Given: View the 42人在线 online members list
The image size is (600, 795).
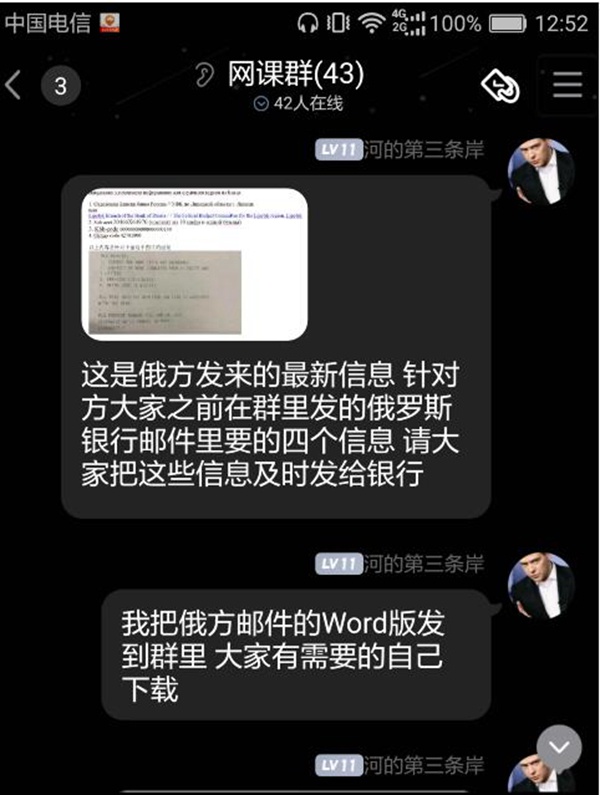Looking at the screenshot, I should point(299,102).
